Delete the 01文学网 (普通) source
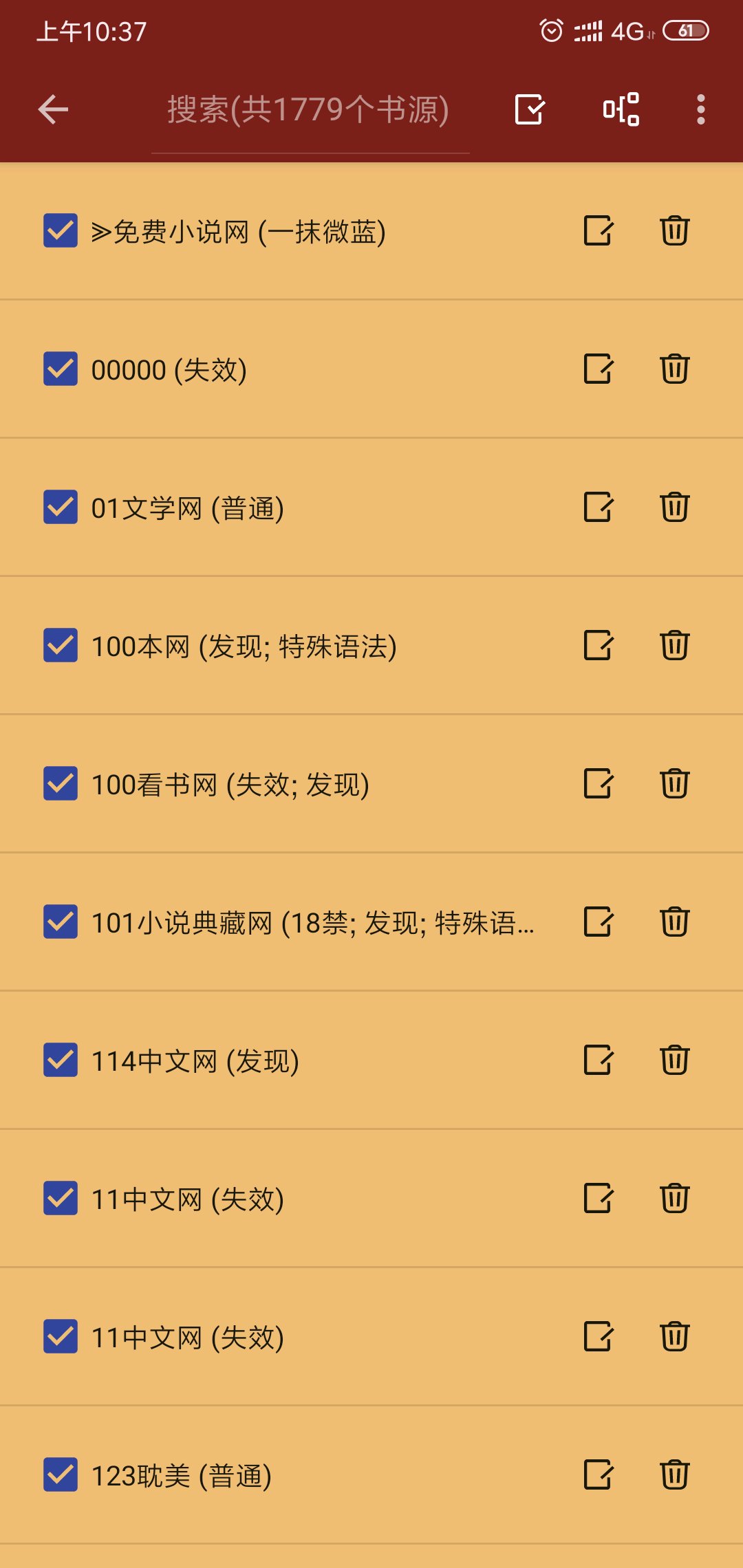The width and height of the screenshot is (743, 1568). click(674, 507)
